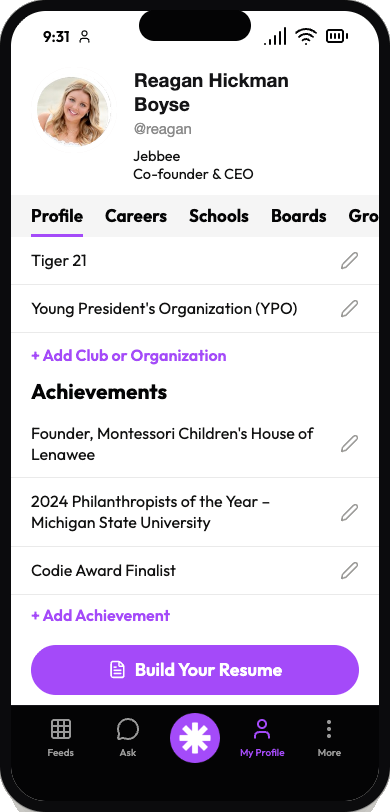Go to Feeds in bottom navigation
Screen dimensions: 390x812
point(61,738)
